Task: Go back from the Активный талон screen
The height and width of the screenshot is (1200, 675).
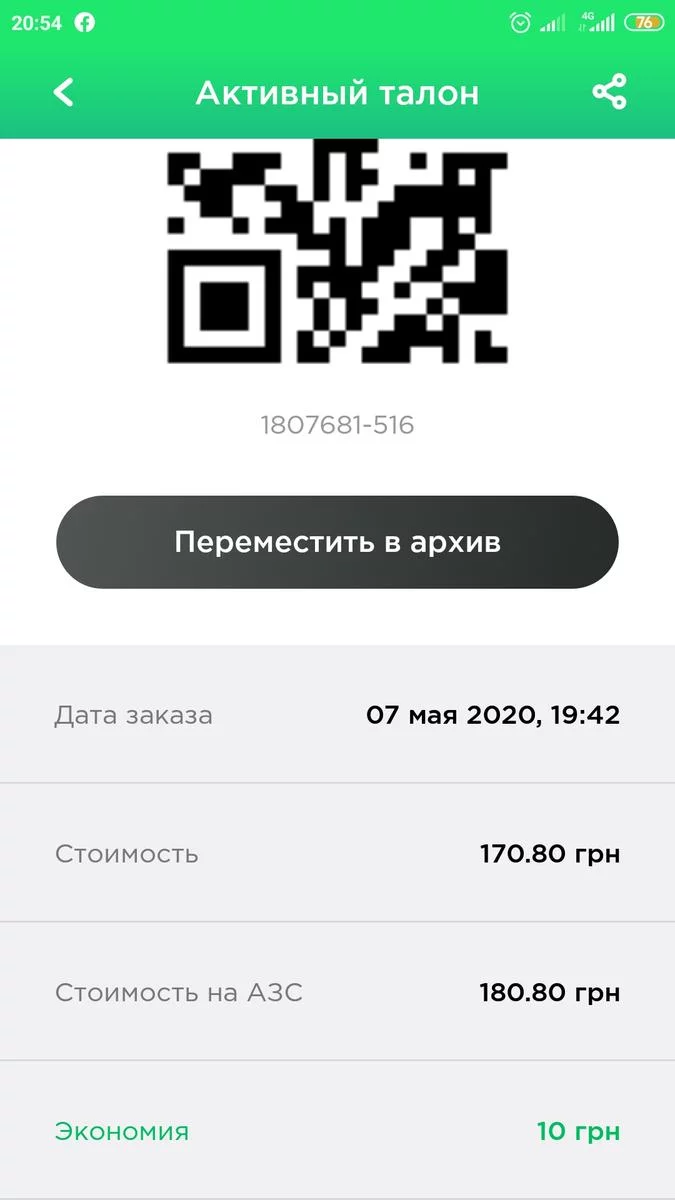Action: click(64, 93)
